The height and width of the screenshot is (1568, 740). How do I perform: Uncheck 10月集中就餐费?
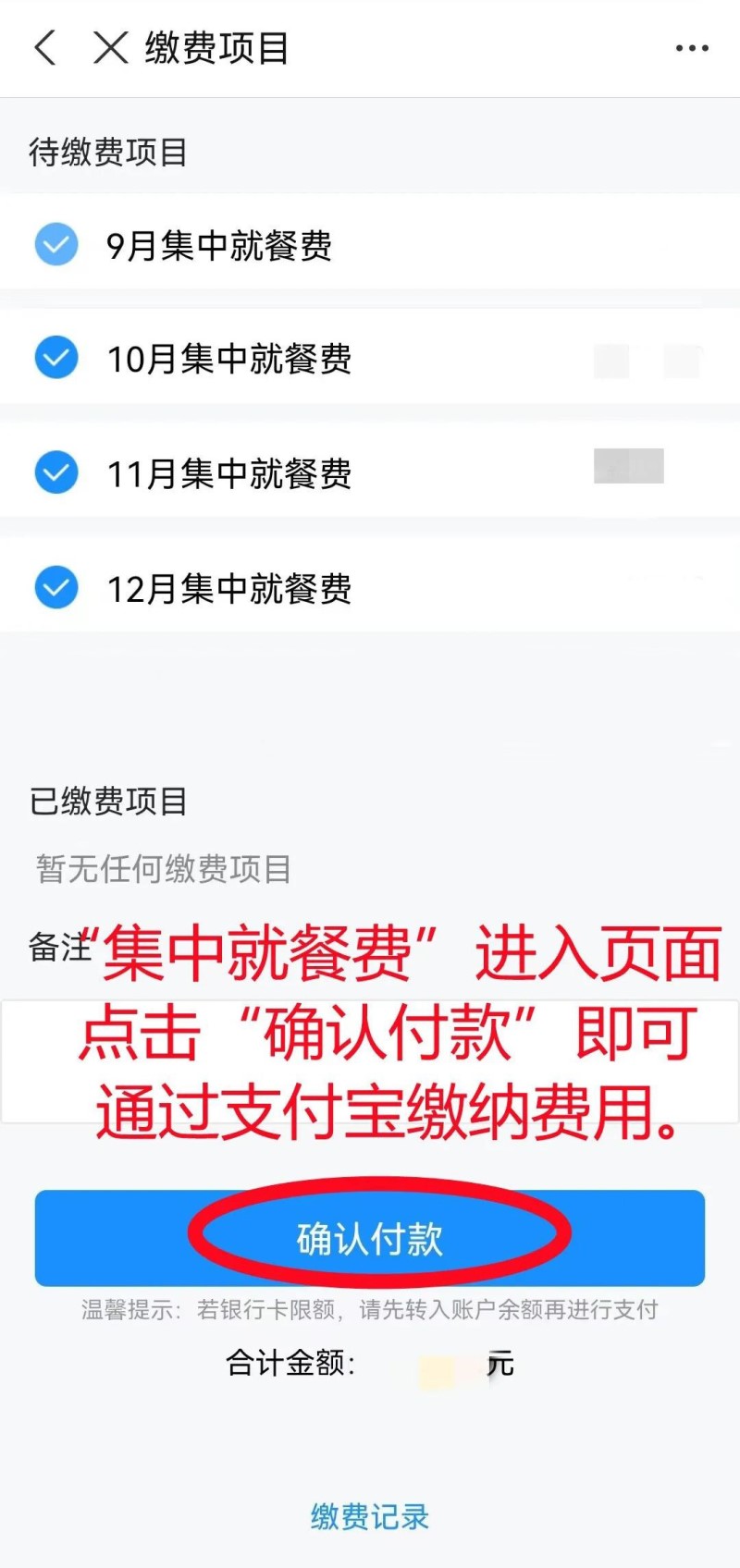pos(56,358)
